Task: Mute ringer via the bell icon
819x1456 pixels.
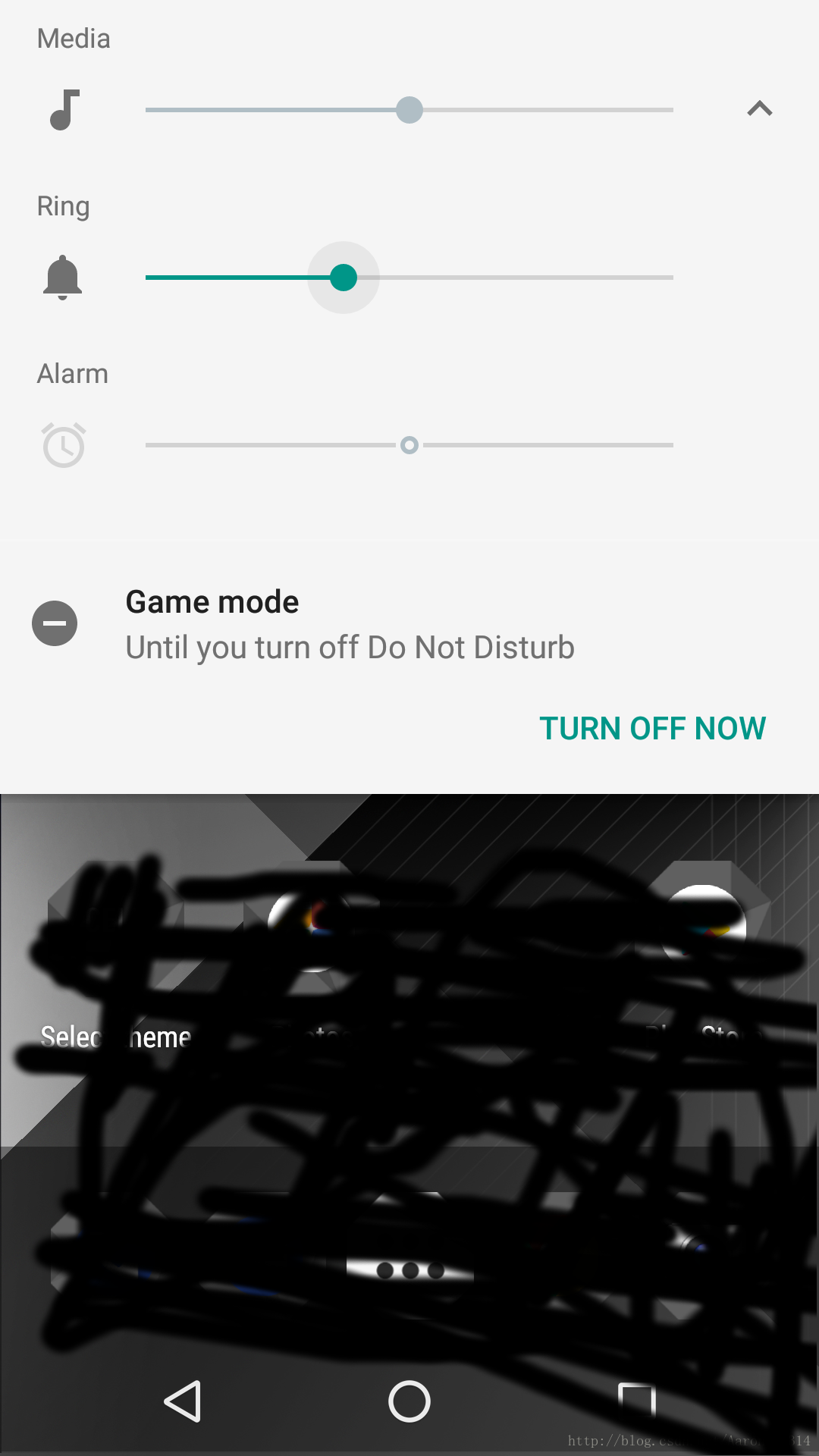Action: 63,278
